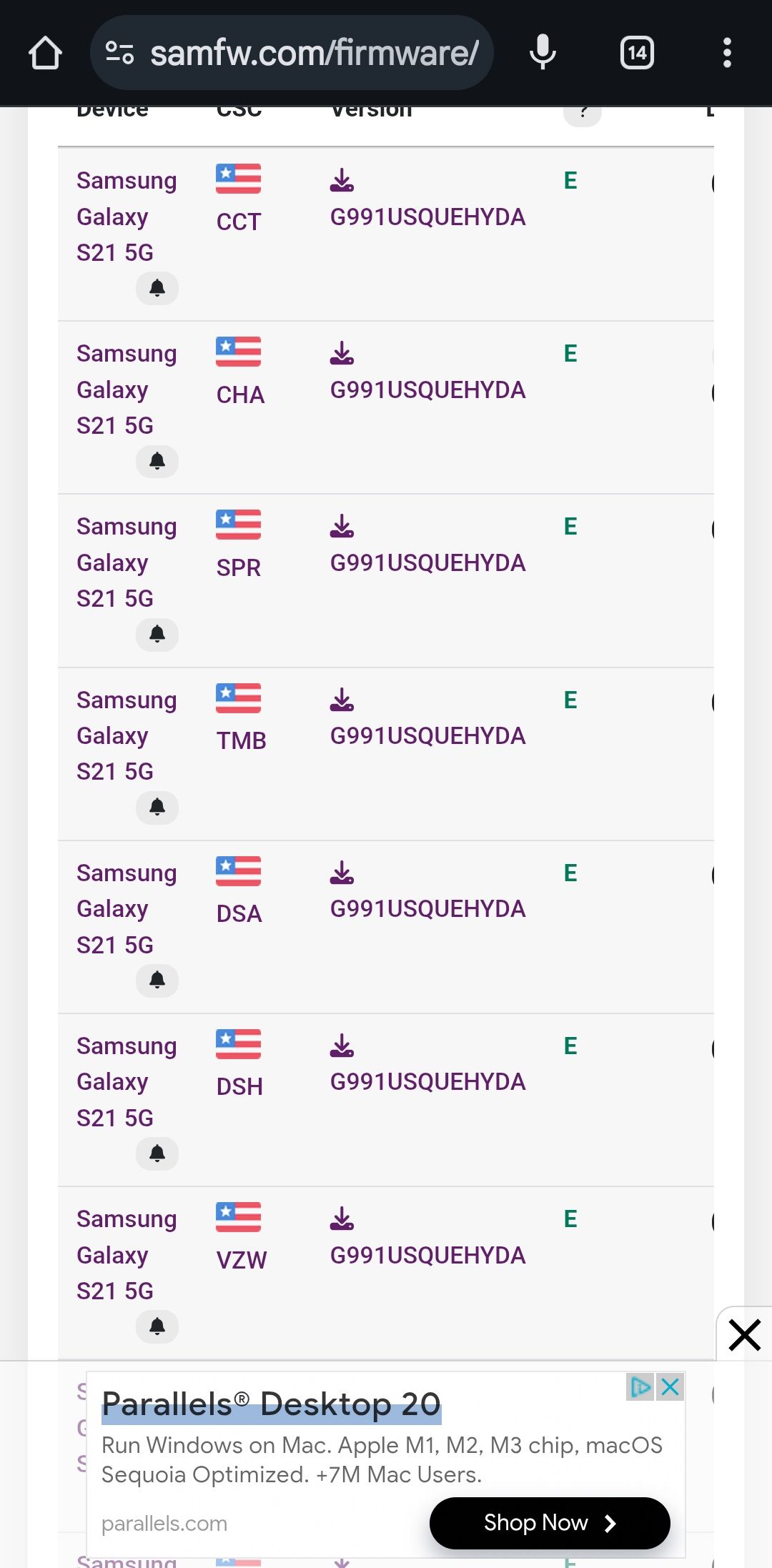Click the download icon for CCT firmware
This screenshot has width=772, height=1568.
tap(342, 181)
